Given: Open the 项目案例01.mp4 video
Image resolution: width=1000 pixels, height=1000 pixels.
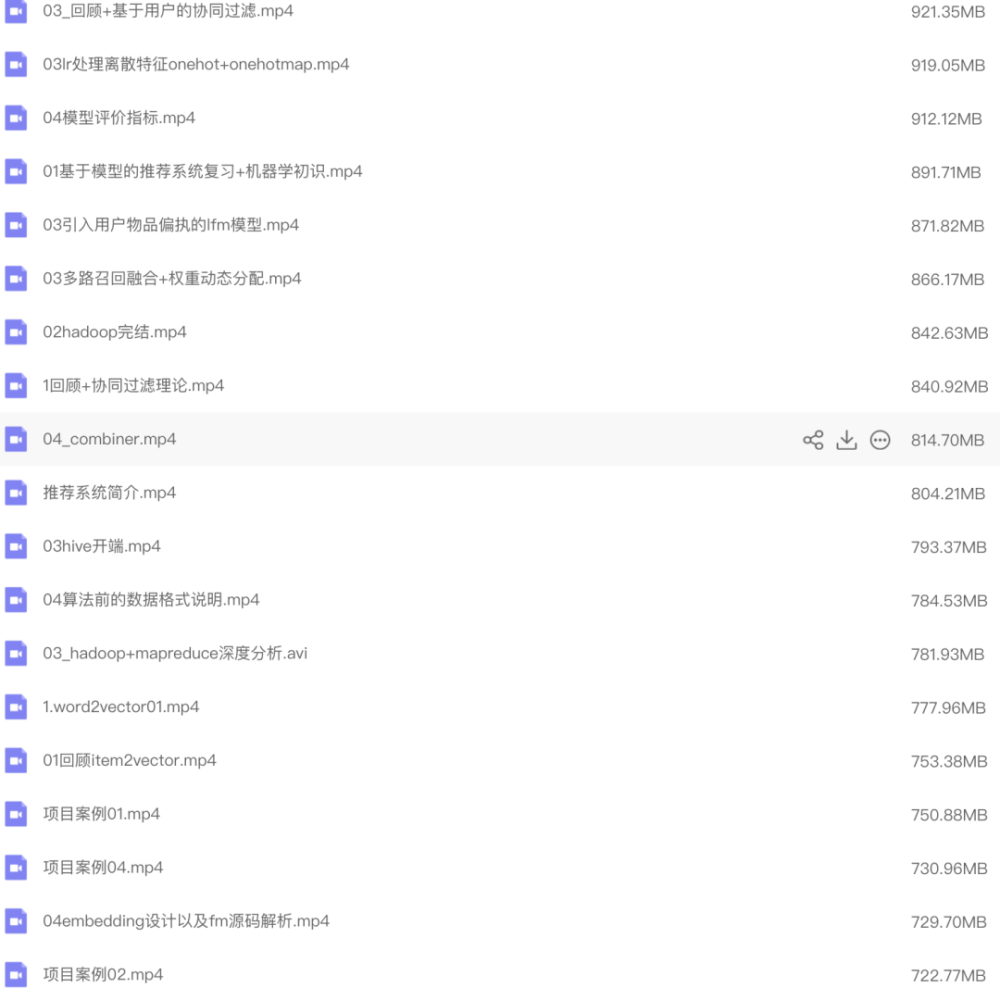Looking at the screenshot, I should [101, 814].
